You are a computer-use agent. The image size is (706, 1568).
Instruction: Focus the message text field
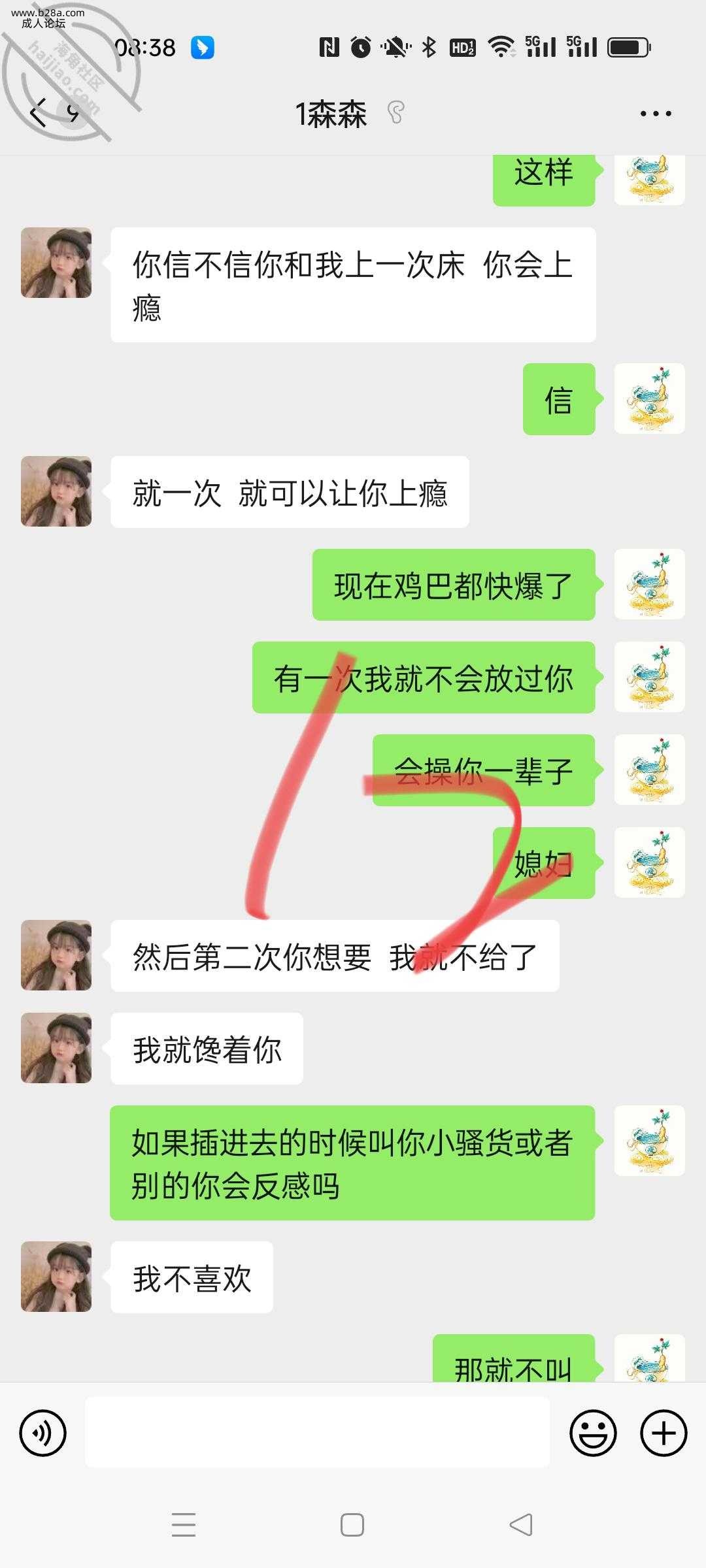(x=317, y=1432)
